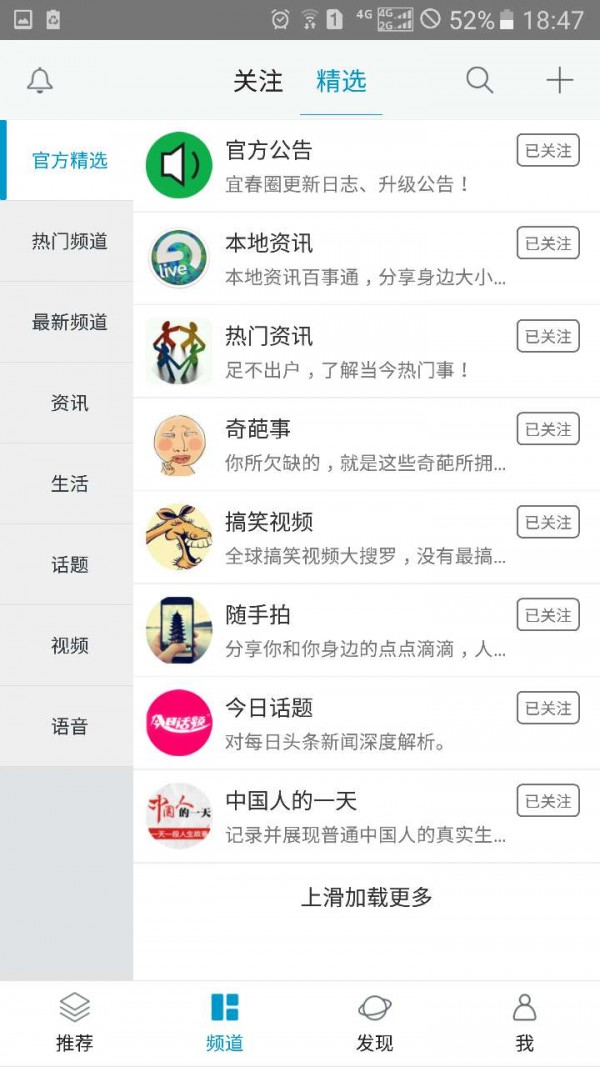Select the 最新频道 category
This screenshot has height=1067, width=600.
coord(69,322)
